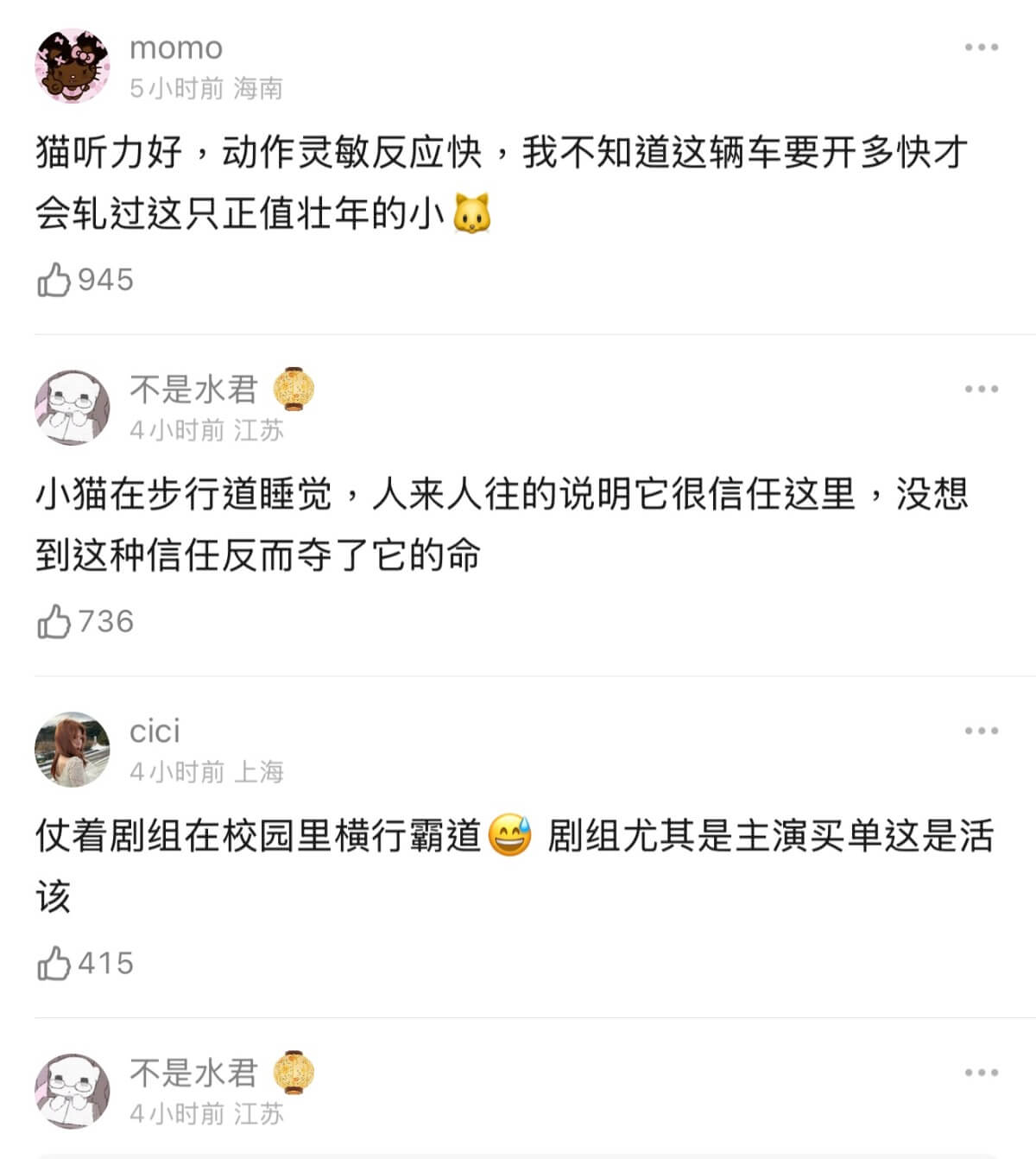1036x1159 pixels.
Task: Show more options on cici's comment
Action: pyautogui.click(x=982, y=731)
